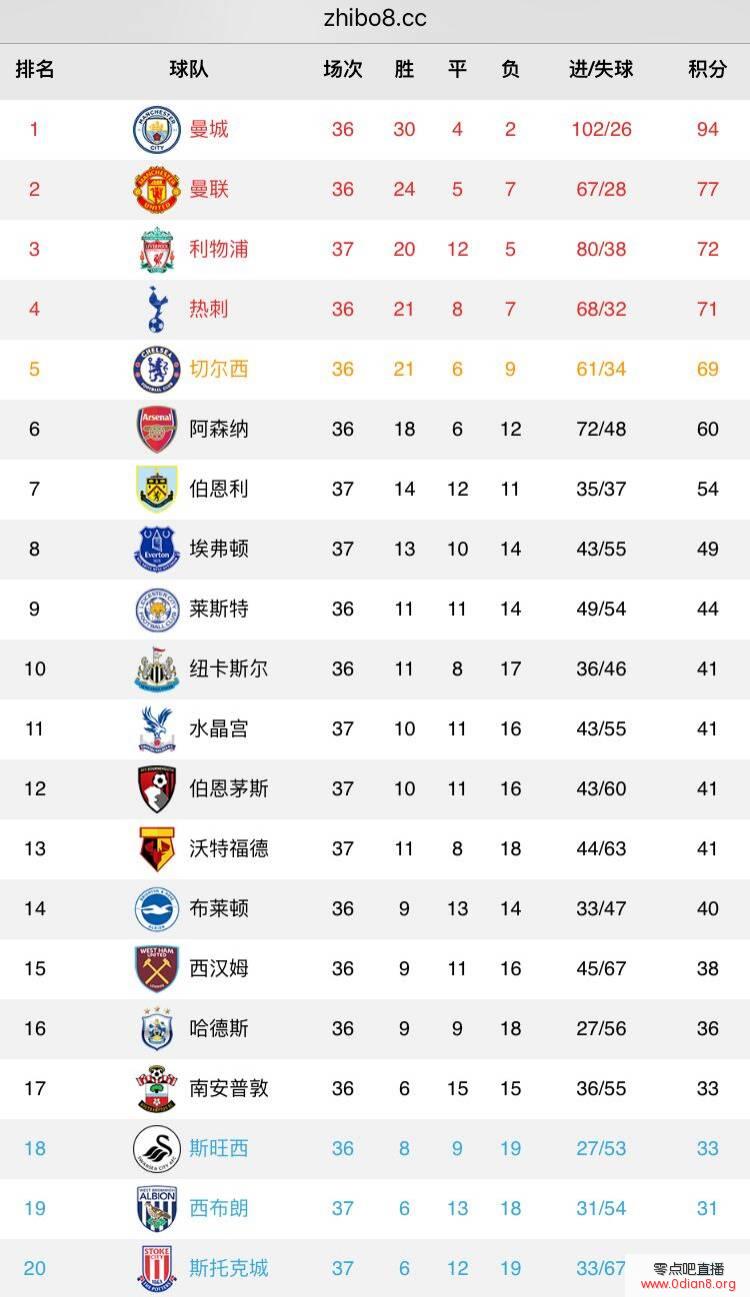Open the 西汉姆 team row

tap(375, 969)
